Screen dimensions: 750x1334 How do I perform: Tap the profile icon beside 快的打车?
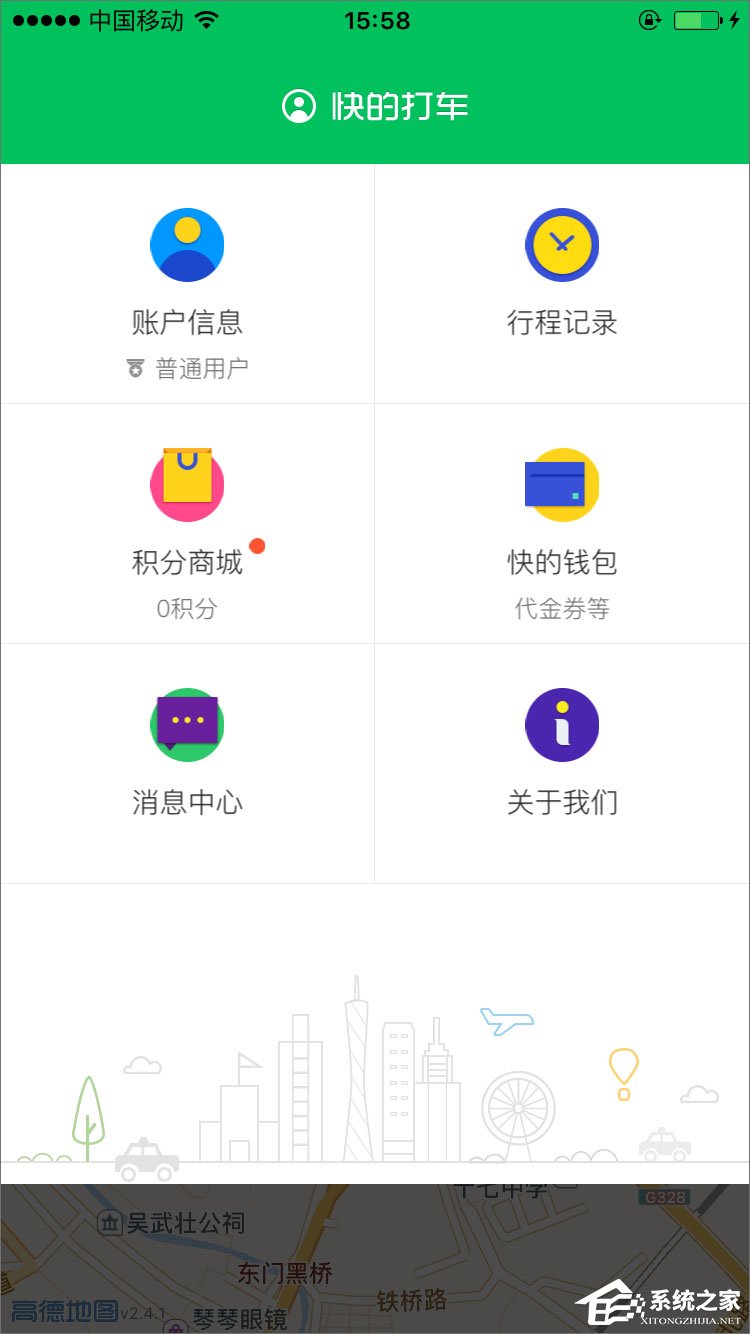point(298,106)
